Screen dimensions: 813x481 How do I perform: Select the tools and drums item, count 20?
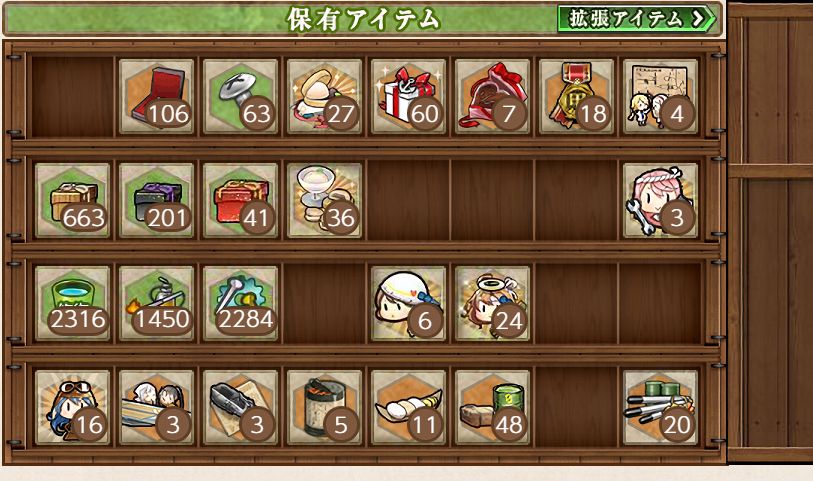[x=660, y=407]
